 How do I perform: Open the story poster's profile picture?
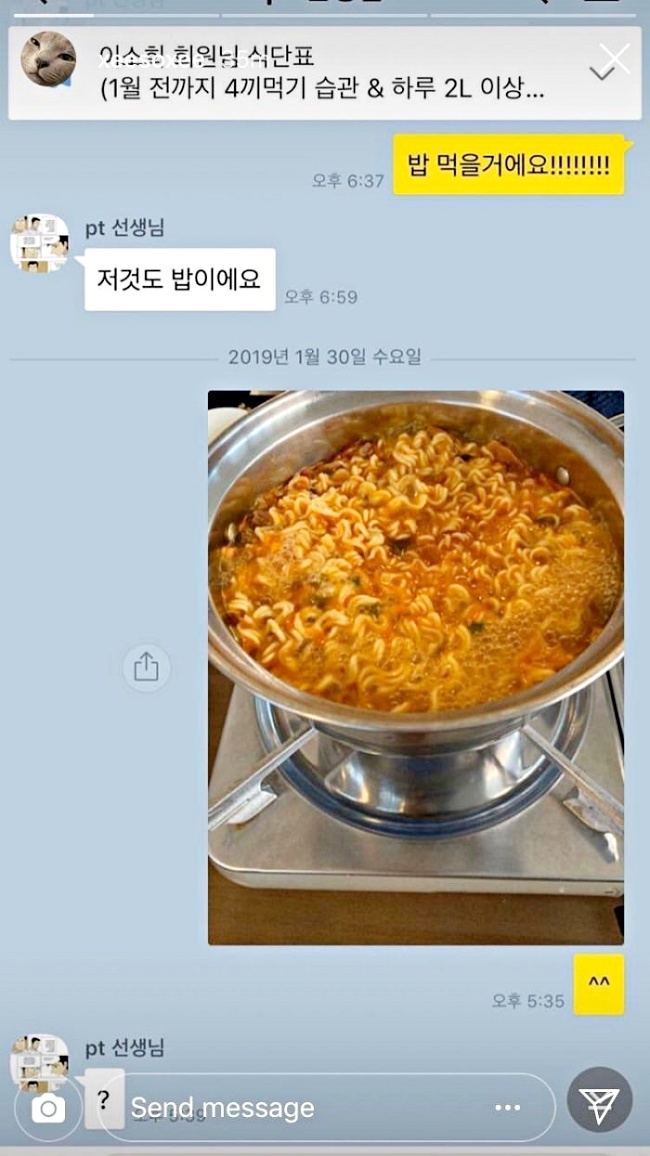[x=48, y=59]
